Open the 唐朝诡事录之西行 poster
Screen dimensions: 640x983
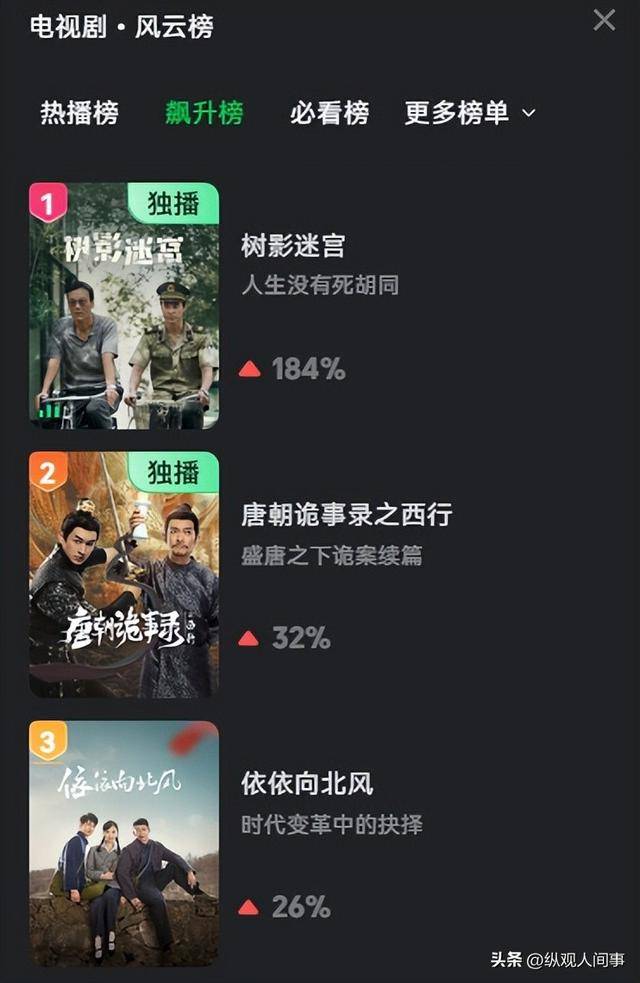(x=124, y=575)
